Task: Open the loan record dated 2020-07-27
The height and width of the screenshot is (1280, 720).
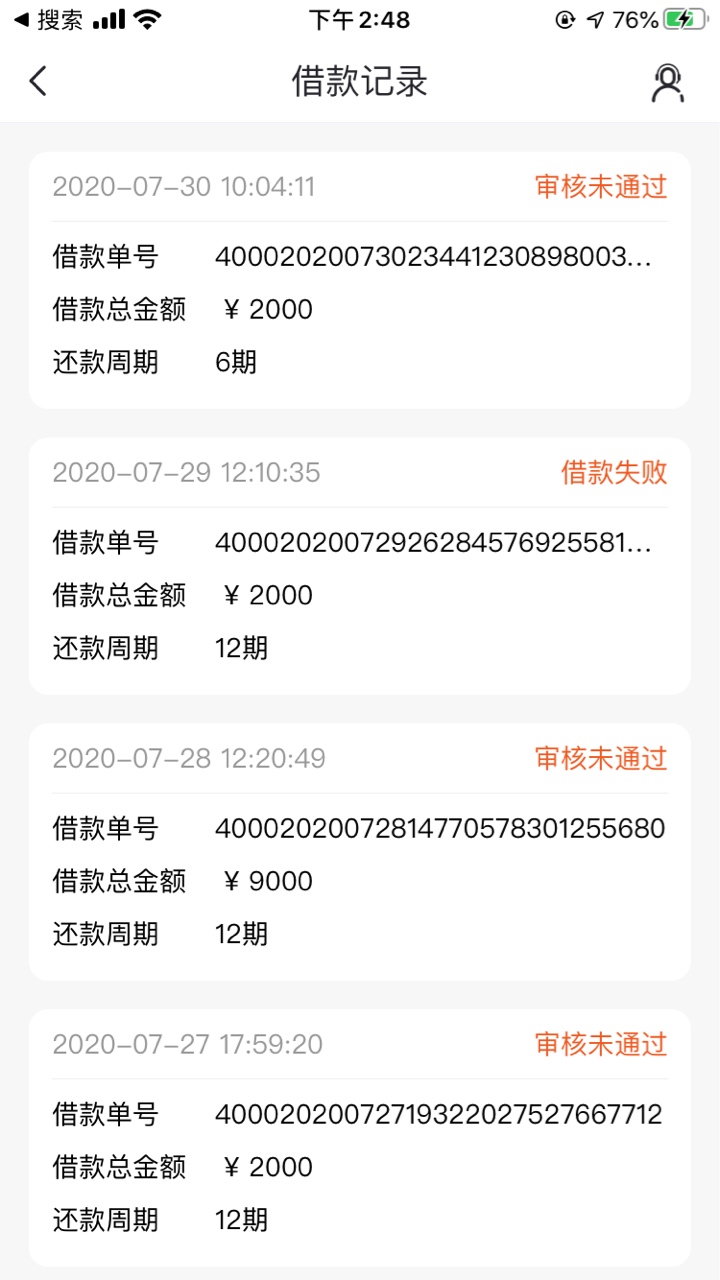Action: coord(360,1138)
